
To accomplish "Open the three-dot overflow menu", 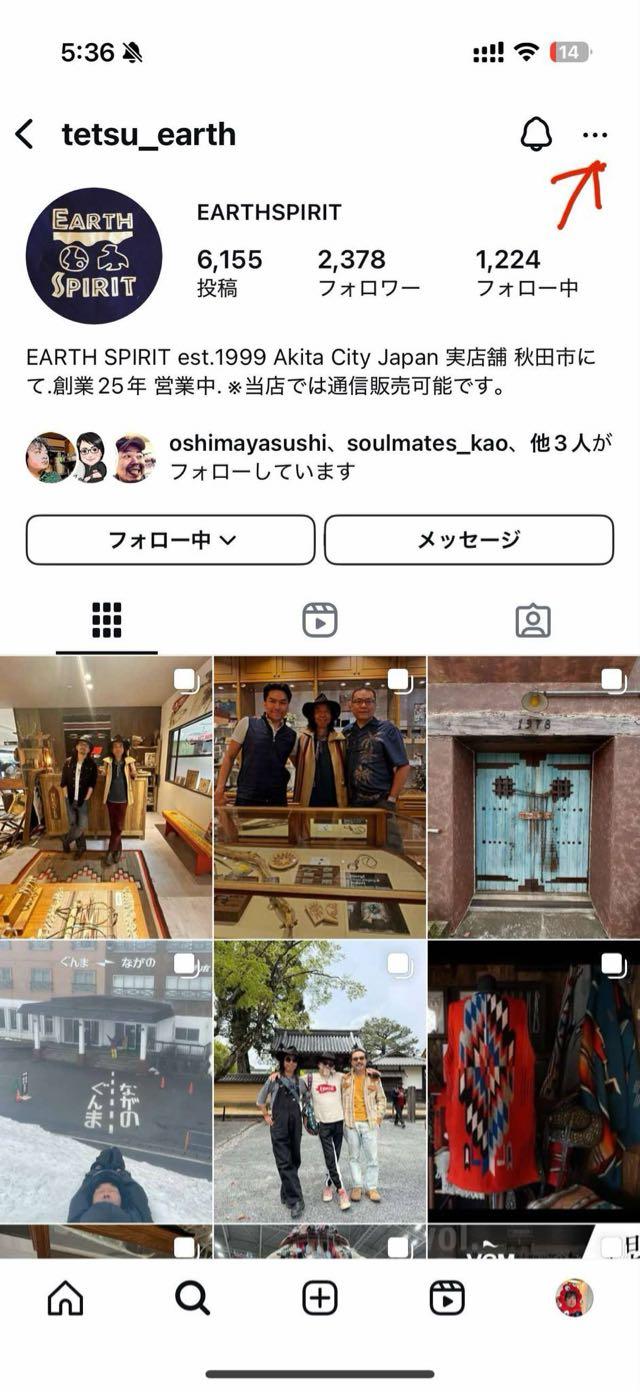I will click(x=594, y=135).
